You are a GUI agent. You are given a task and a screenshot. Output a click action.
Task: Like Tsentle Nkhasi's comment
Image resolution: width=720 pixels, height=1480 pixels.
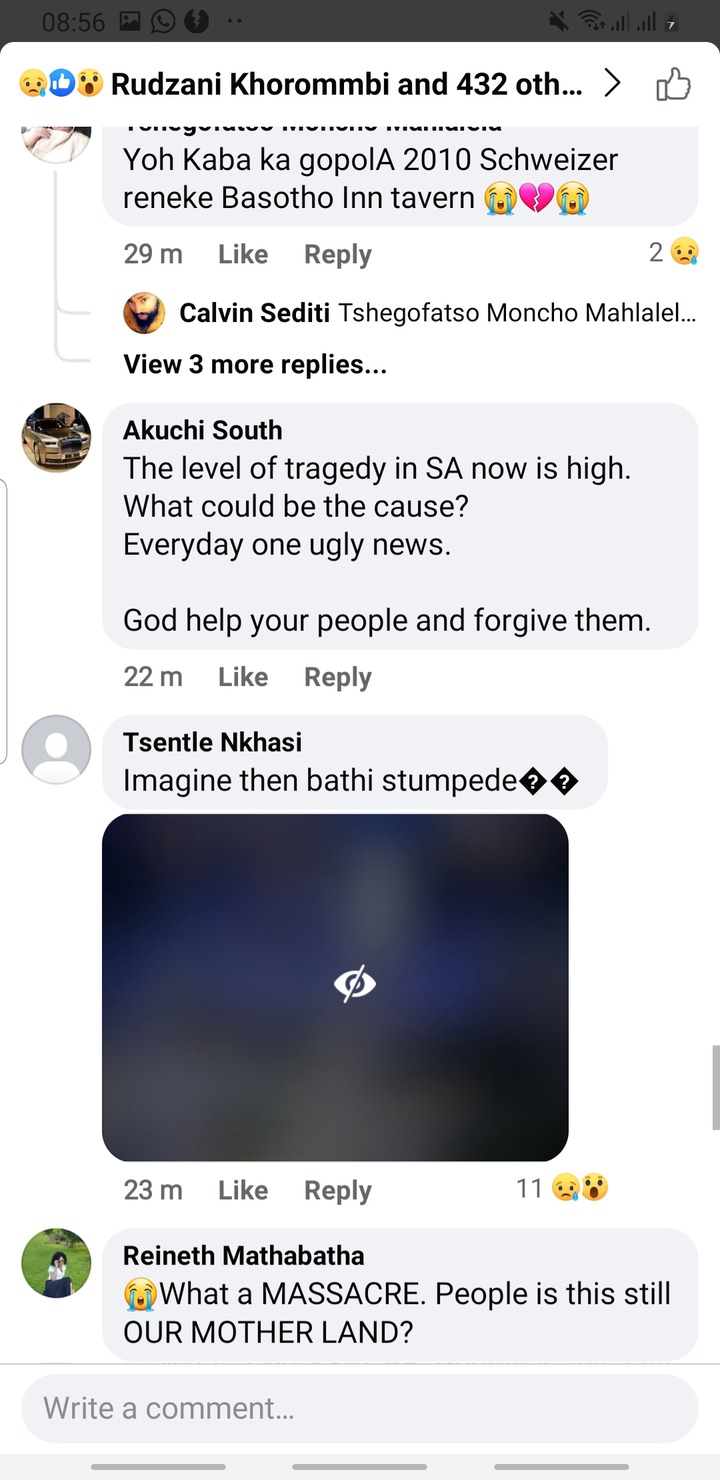coord(243,1190)
